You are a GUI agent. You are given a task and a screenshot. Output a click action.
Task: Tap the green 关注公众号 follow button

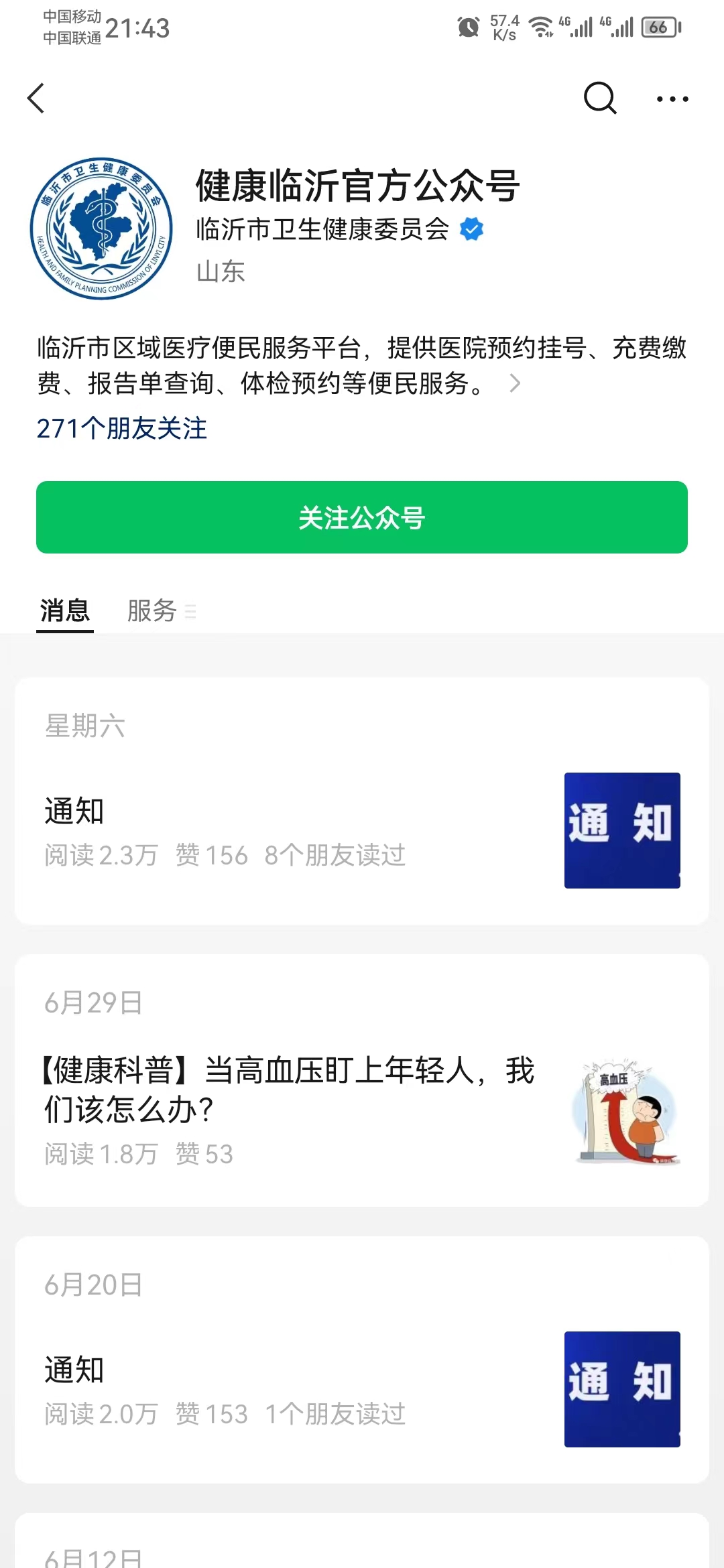pos(362,517)
